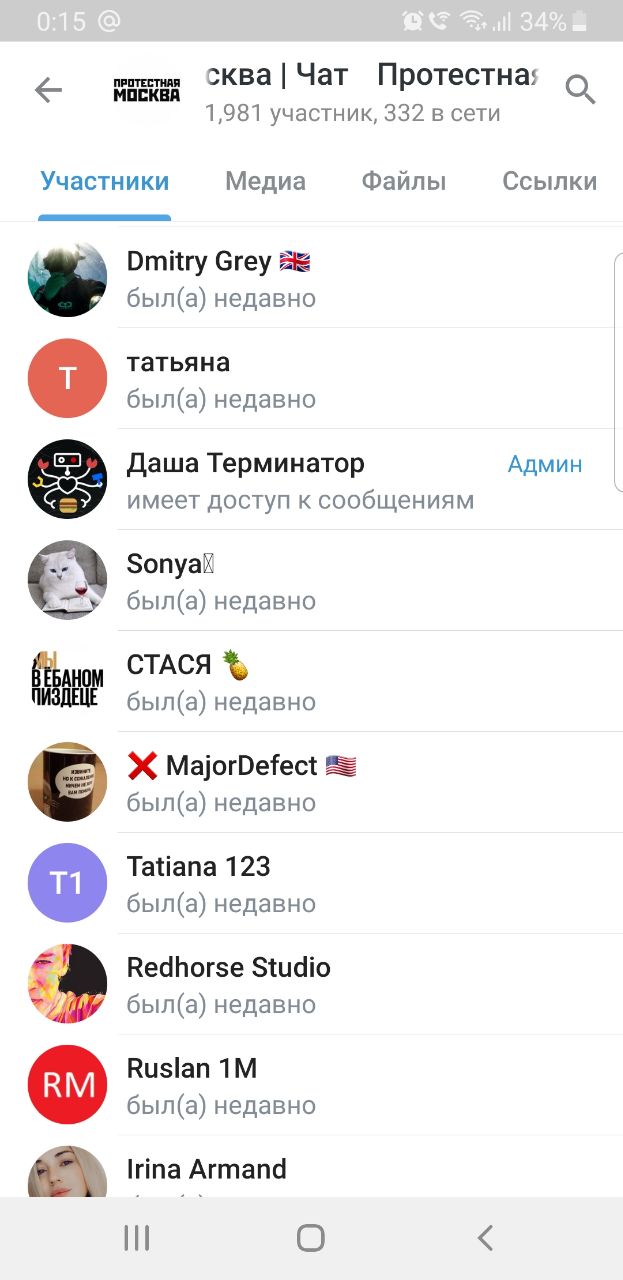Open Tatiana 123's profile
Image resolution: width=623 pixels, height=1280 pixels.
tap(311, 884)
